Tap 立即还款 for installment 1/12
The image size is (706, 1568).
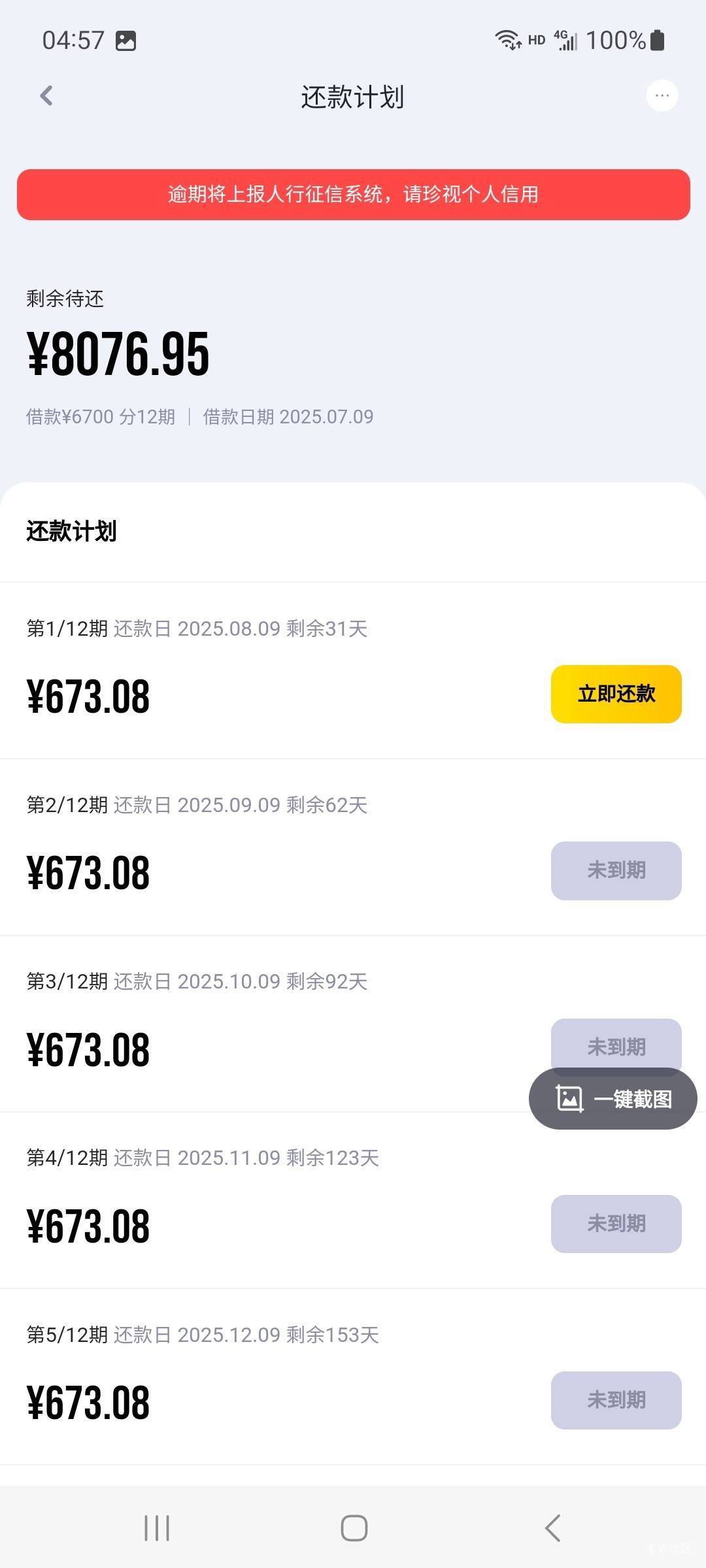(x=616, y=694)
